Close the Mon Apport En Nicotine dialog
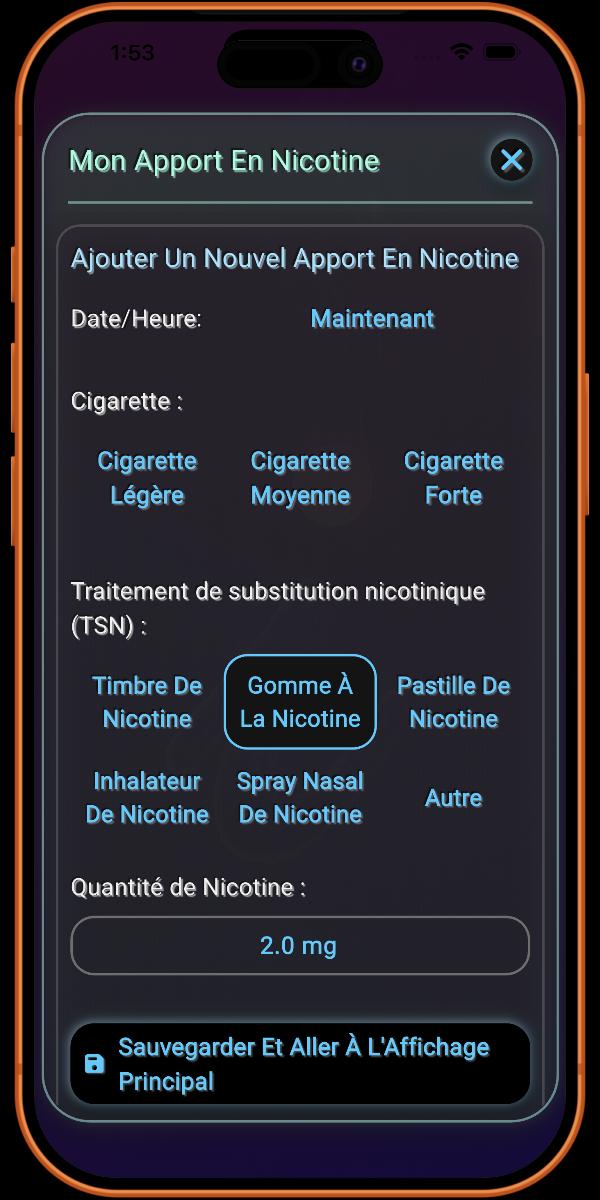The height and width of the screenshot is (1200, 600). (x=512, y=160)
